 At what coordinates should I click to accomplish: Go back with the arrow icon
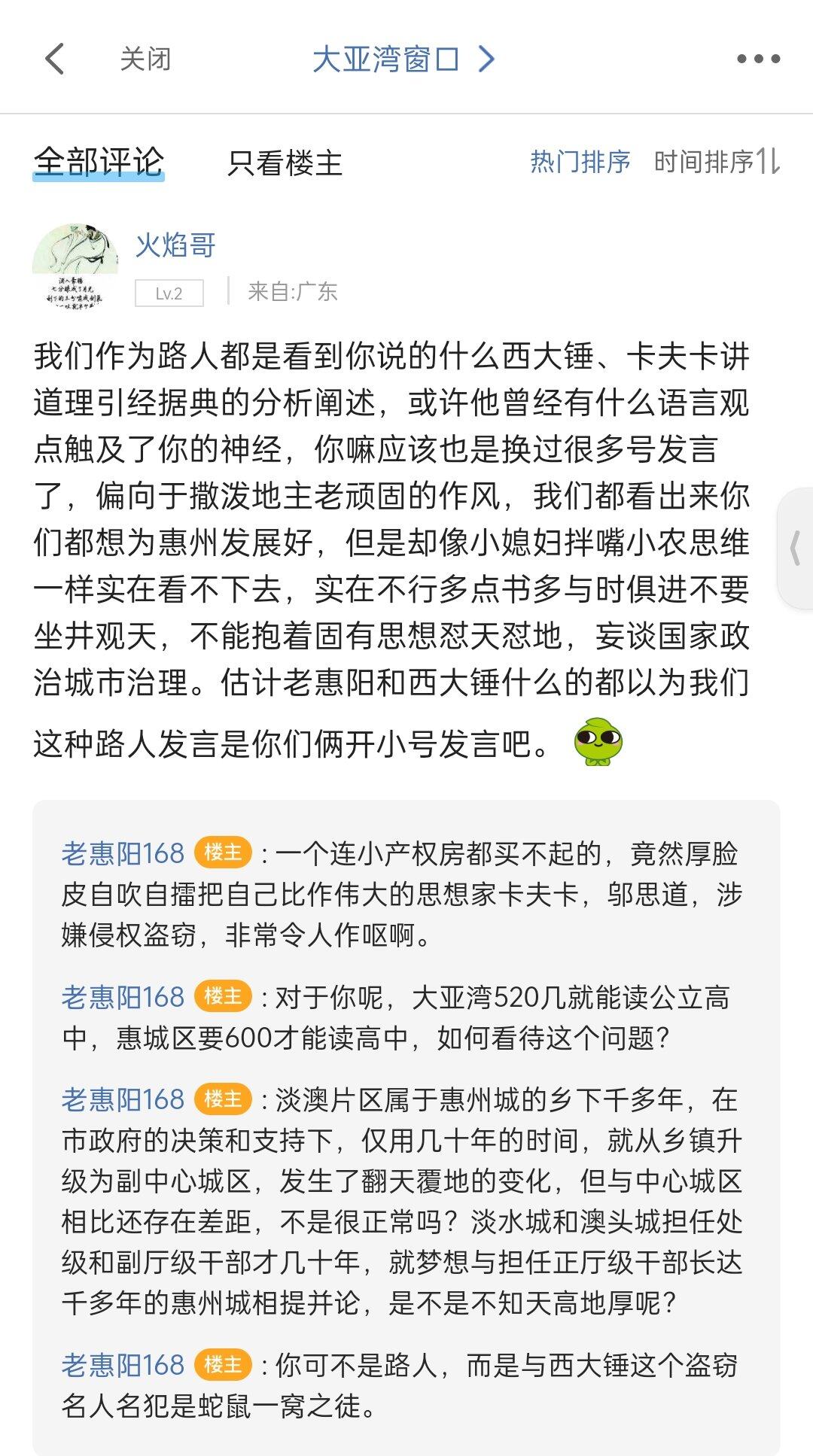55,59
